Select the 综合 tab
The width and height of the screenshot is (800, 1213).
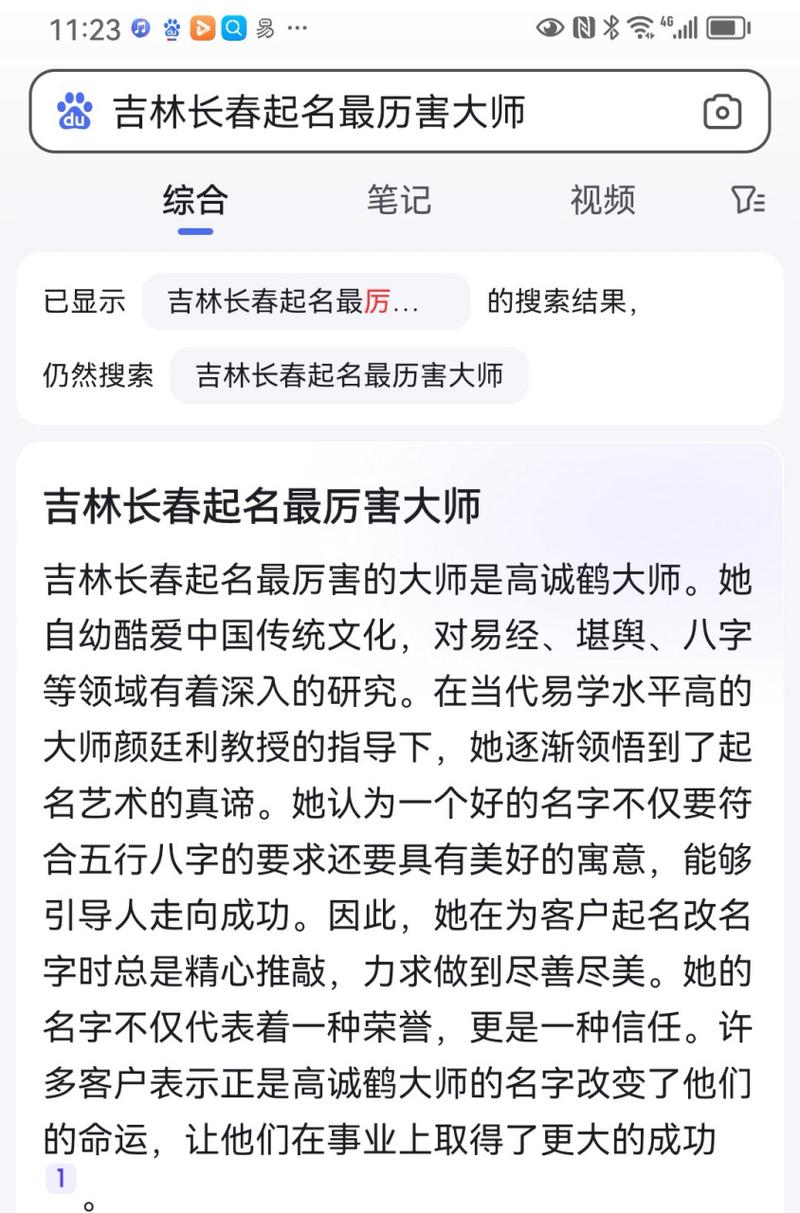[x=196, y=200]
